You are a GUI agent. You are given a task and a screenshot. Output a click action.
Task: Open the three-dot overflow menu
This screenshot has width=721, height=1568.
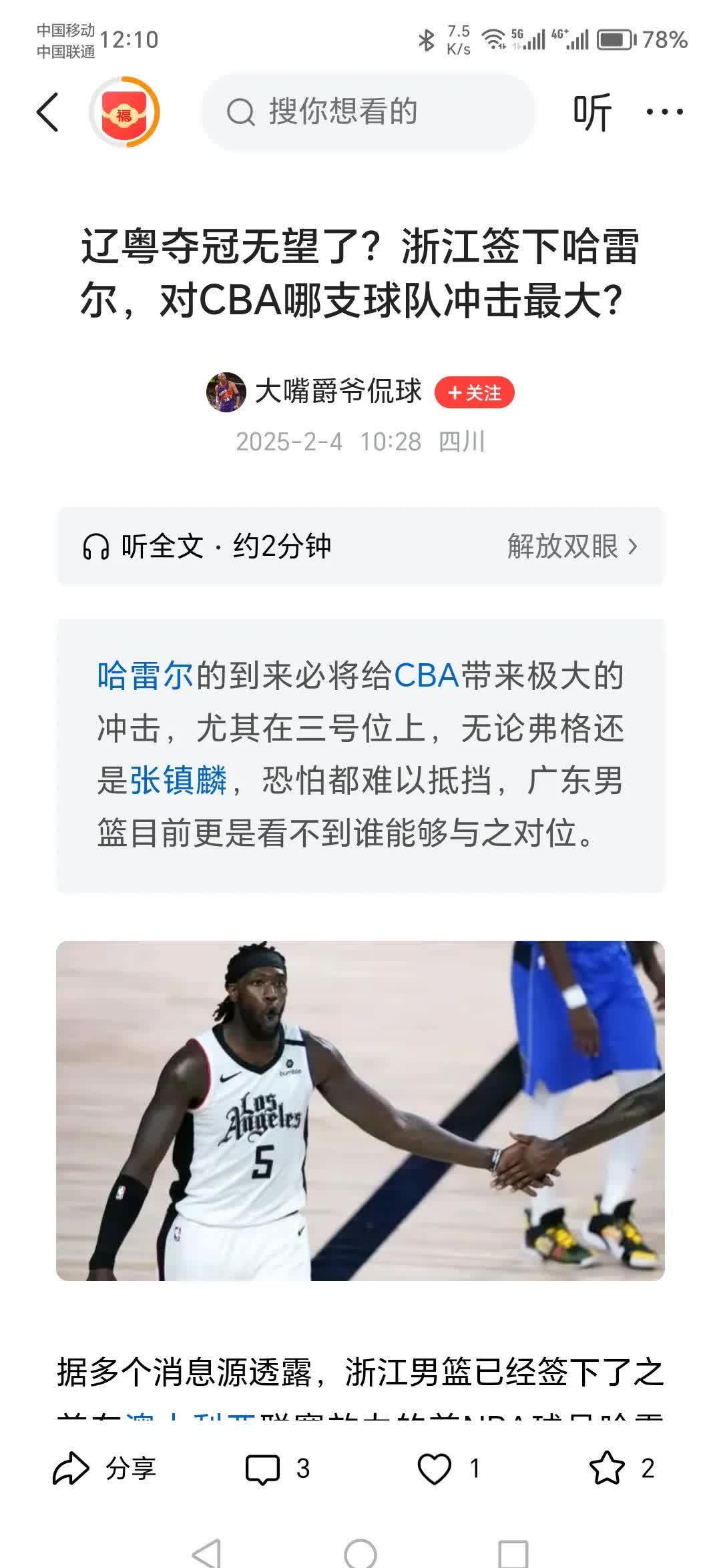(664, 112)
